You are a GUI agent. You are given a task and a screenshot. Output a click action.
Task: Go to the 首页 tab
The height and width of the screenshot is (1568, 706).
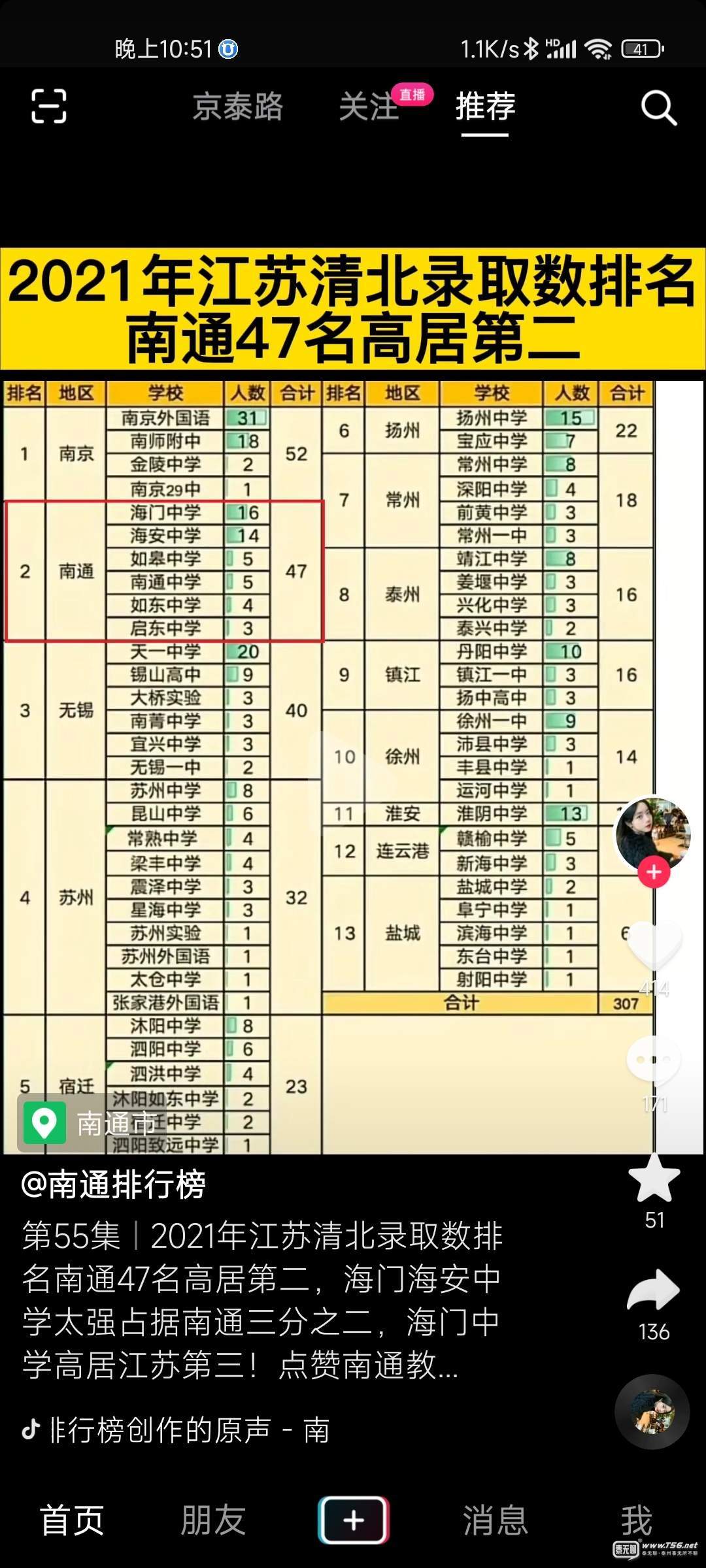[72, 1520]
